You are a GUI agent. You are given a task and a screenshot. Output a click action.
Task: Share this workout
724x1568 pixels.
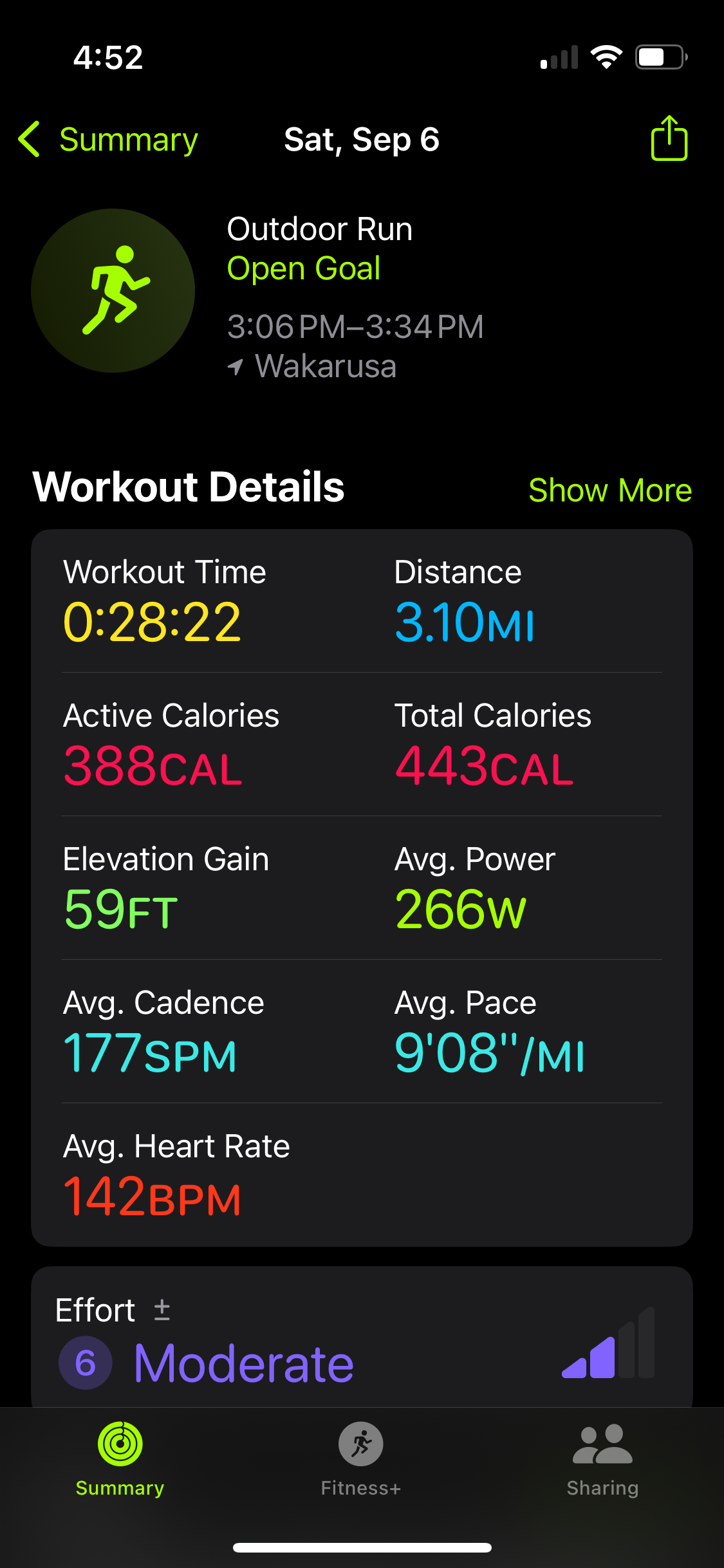(669, 138)
